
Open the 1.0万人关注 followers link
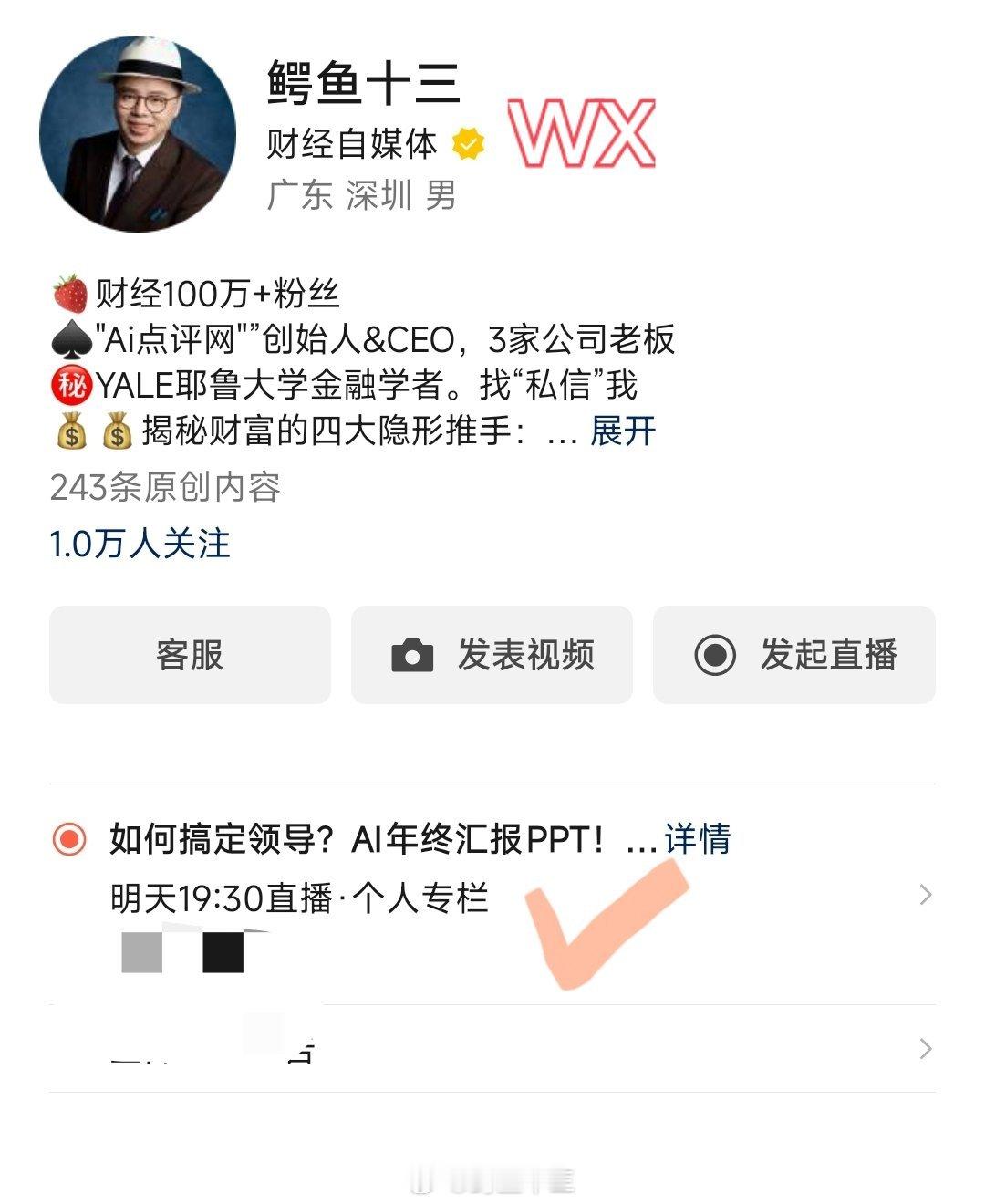tap(139, 545)
